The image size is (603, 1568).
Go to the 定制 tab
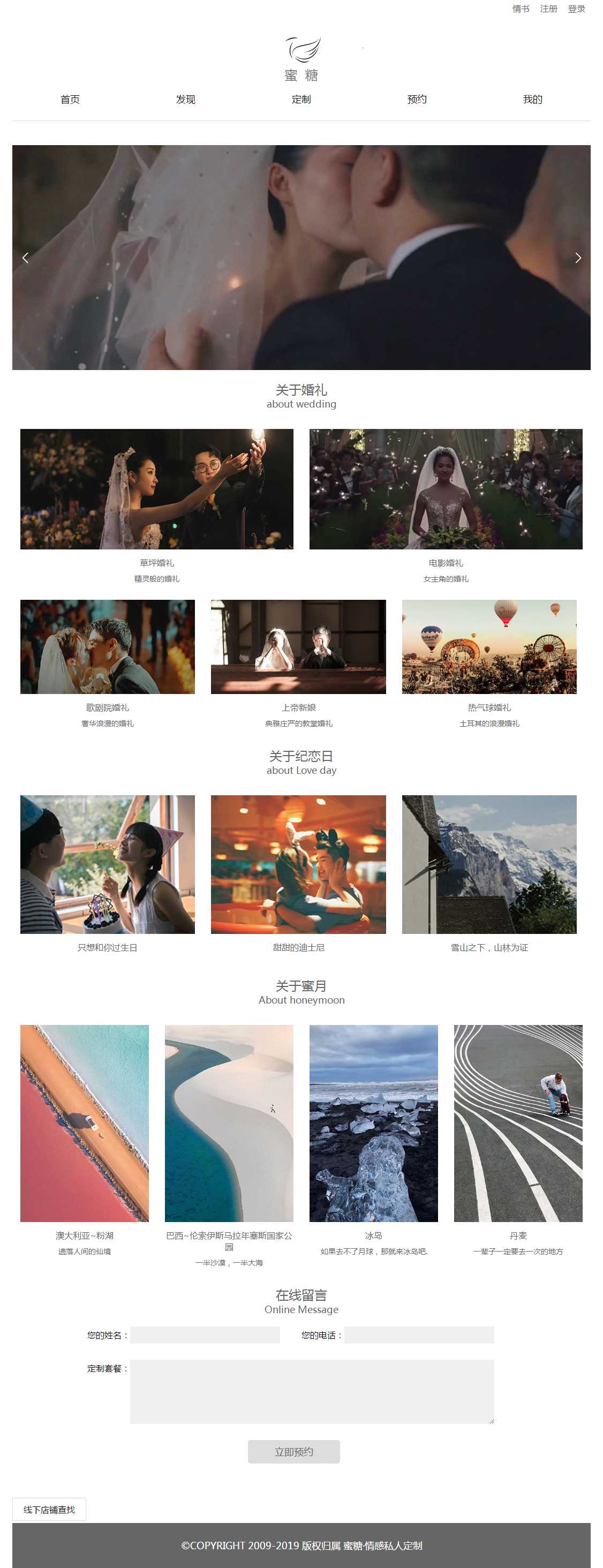(301, 99)
